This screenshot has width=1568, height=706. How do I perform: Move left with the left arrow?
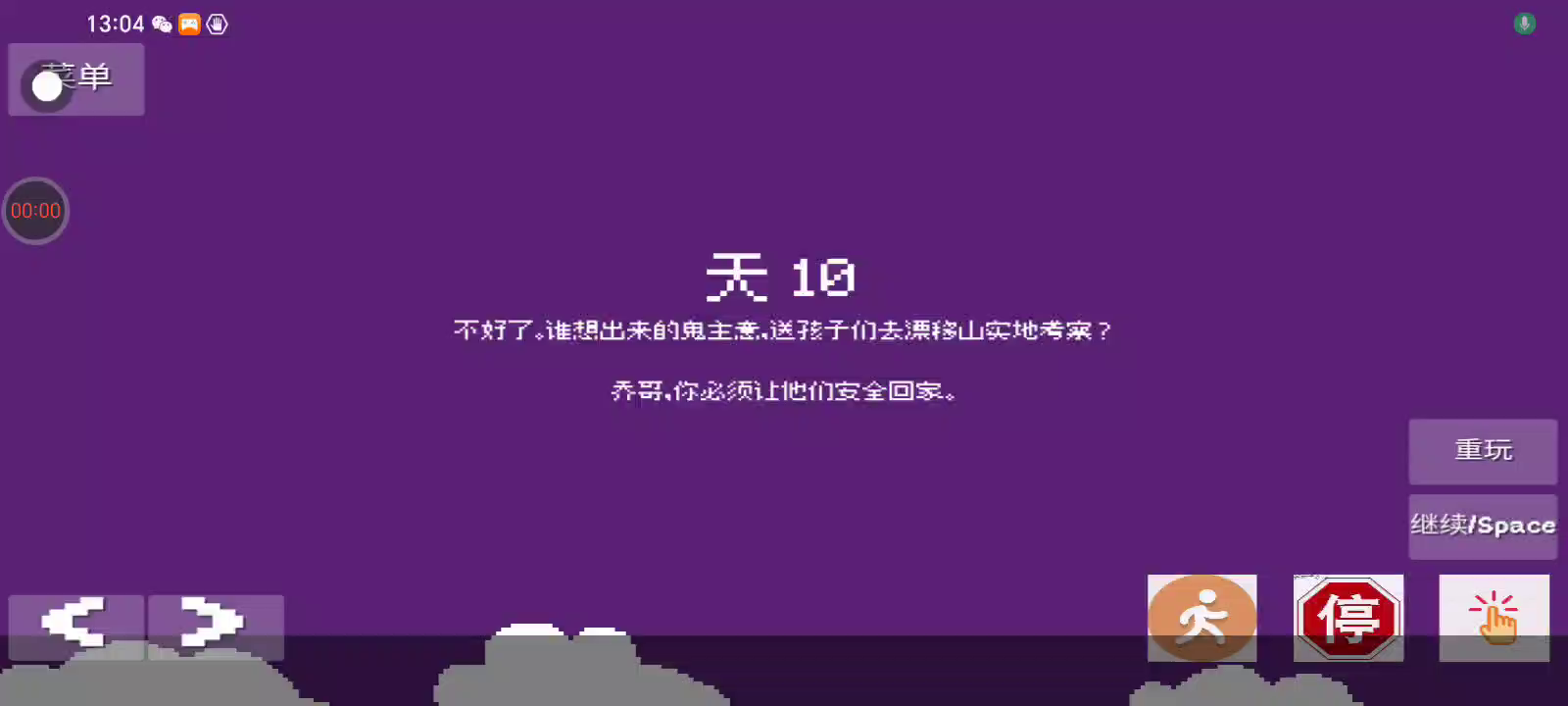(75, 624)
